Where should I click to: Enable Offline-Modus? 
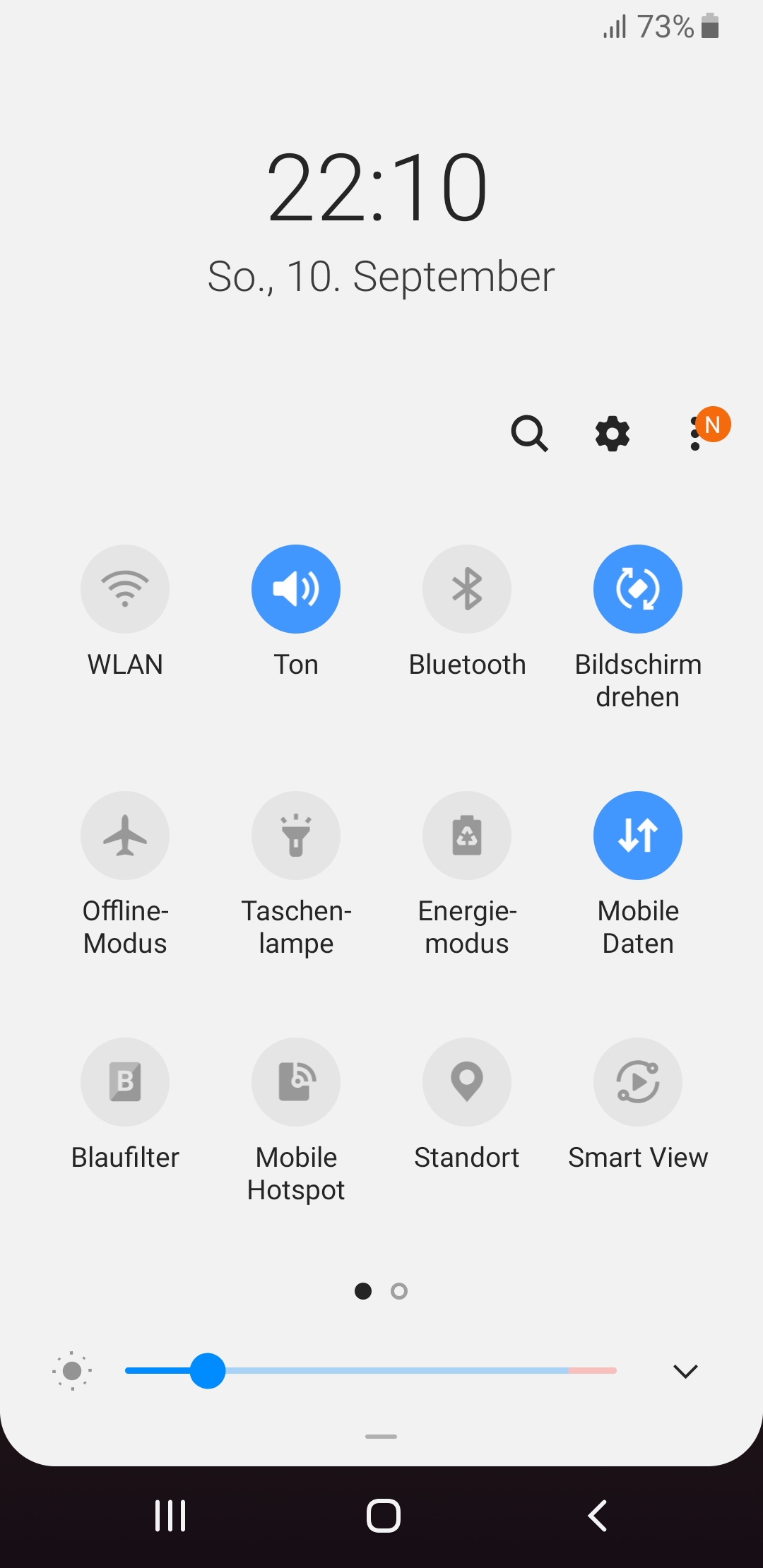pos(125,836)
